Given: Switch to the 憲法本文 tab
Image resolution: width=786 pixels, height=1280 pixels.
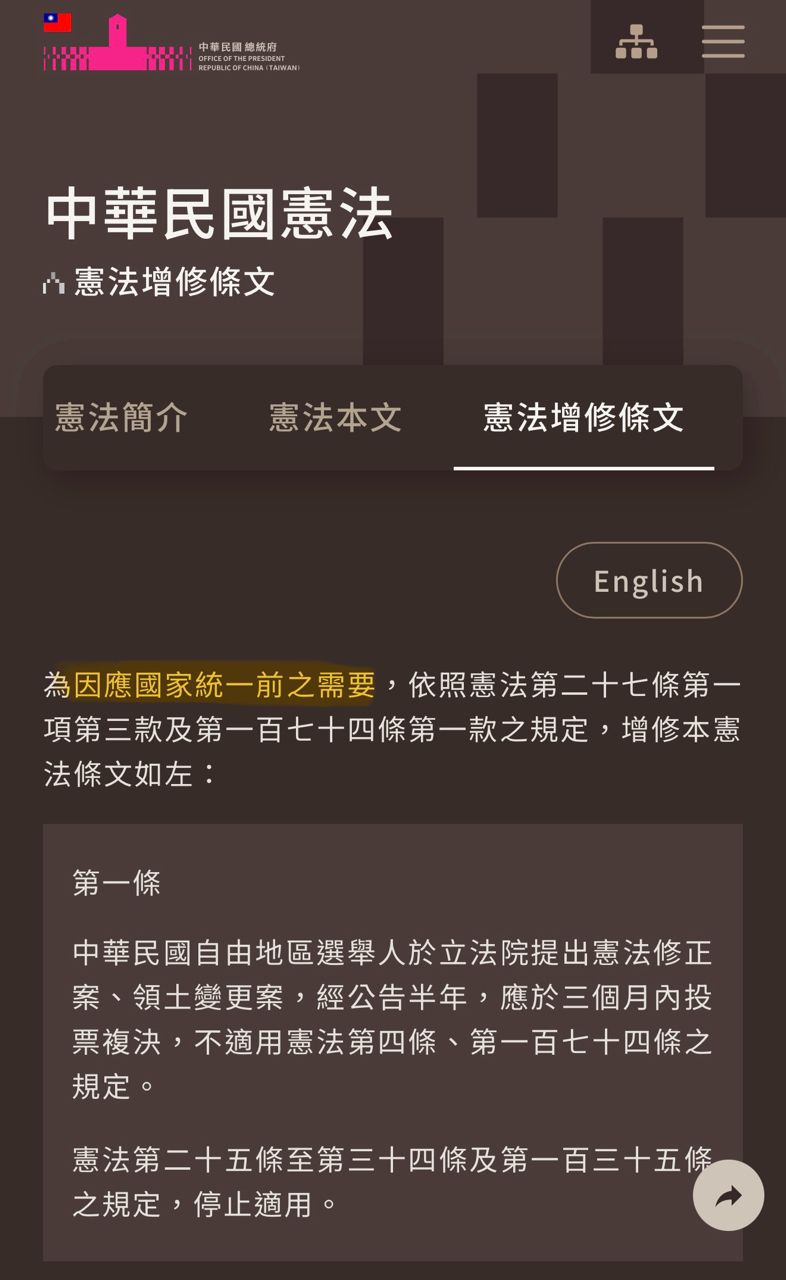Looking at the screenshot, I should point(335,417).
